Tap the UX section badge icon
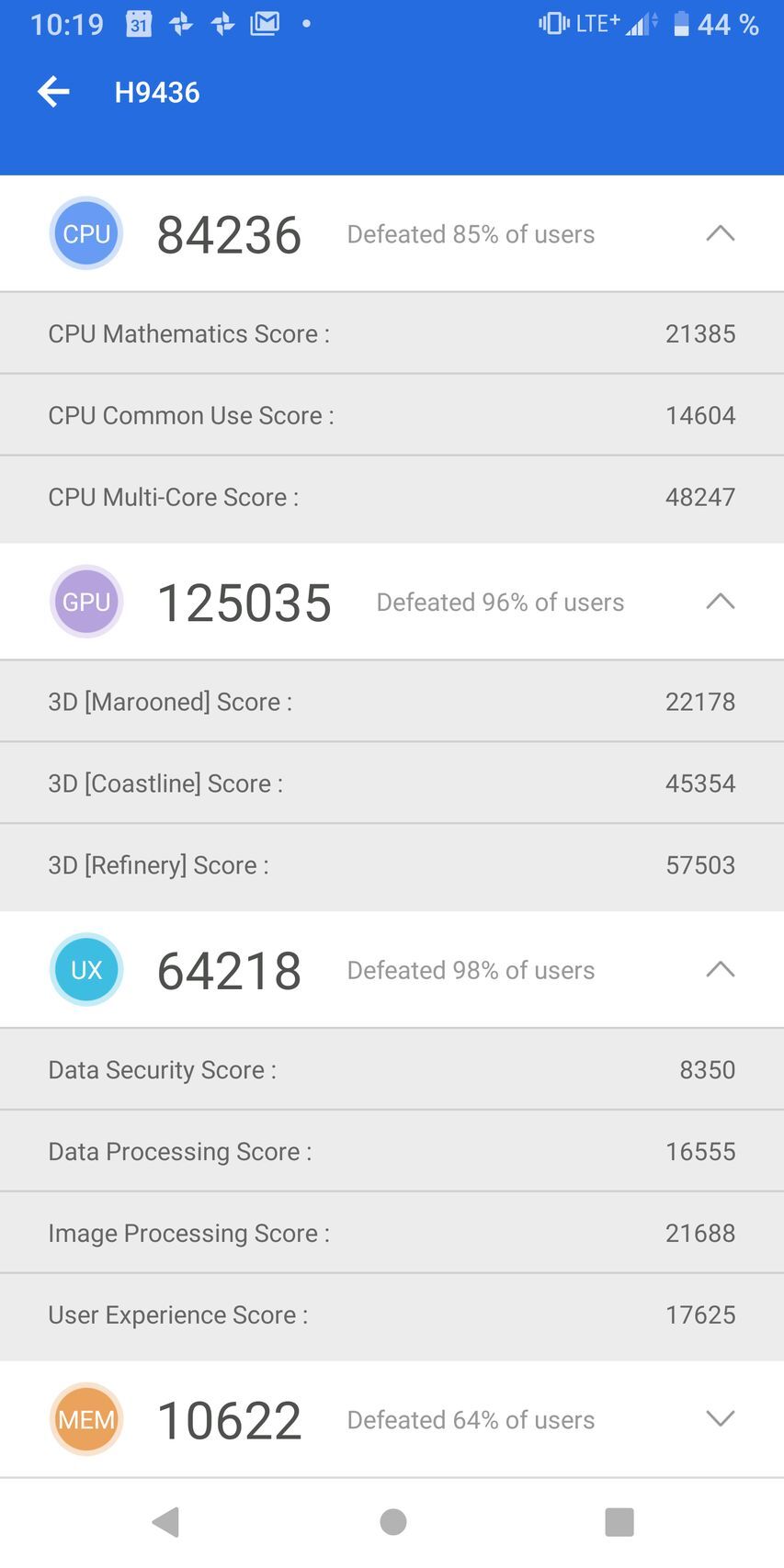Image resolution: width=784 pixels, height=1568 pixels. click(85, 969)
